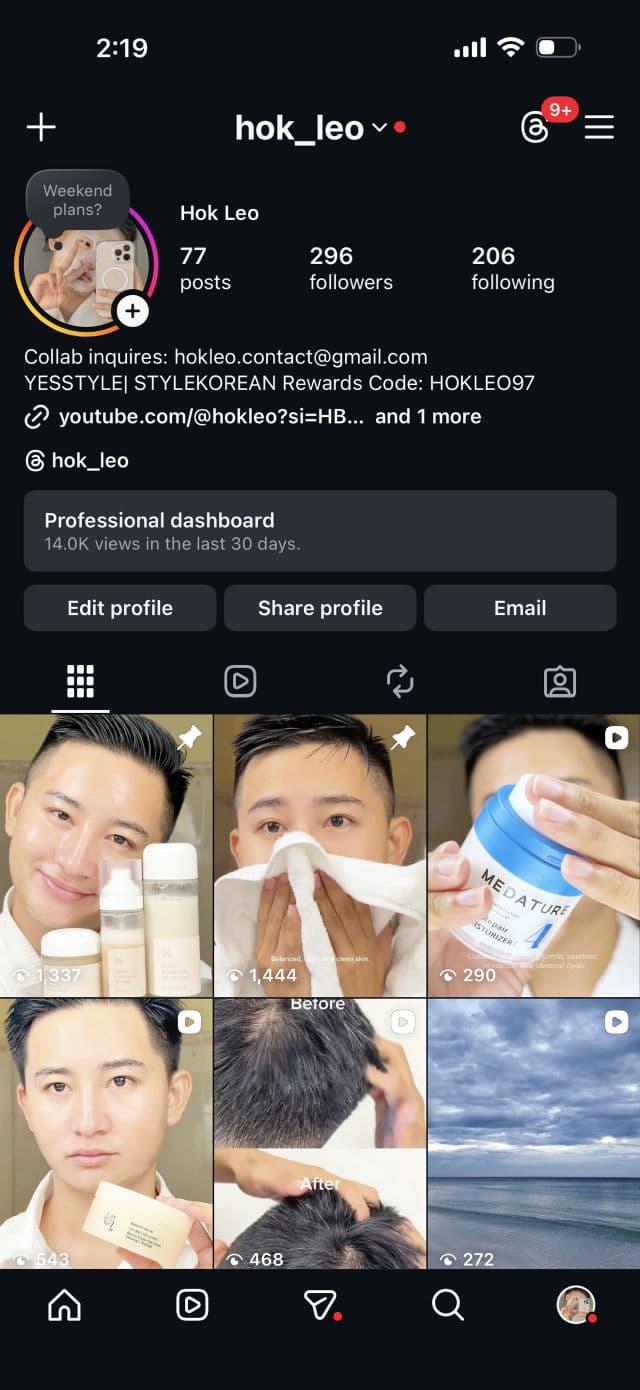Viewport: 640px width, 1390px height.
Task: View the following list
Action: coord(512,268)
